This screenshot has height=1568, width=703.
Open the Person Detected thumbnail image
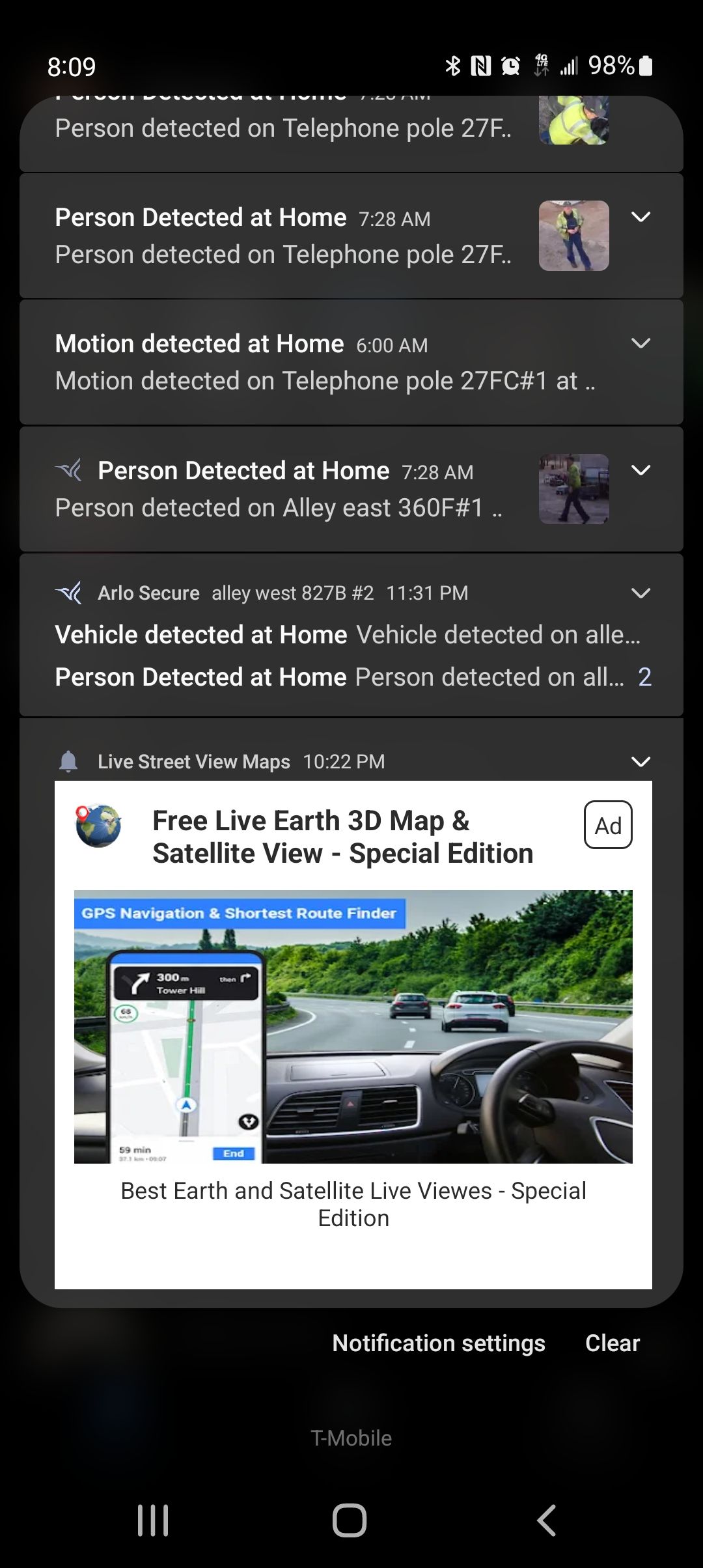click(573, 236)
